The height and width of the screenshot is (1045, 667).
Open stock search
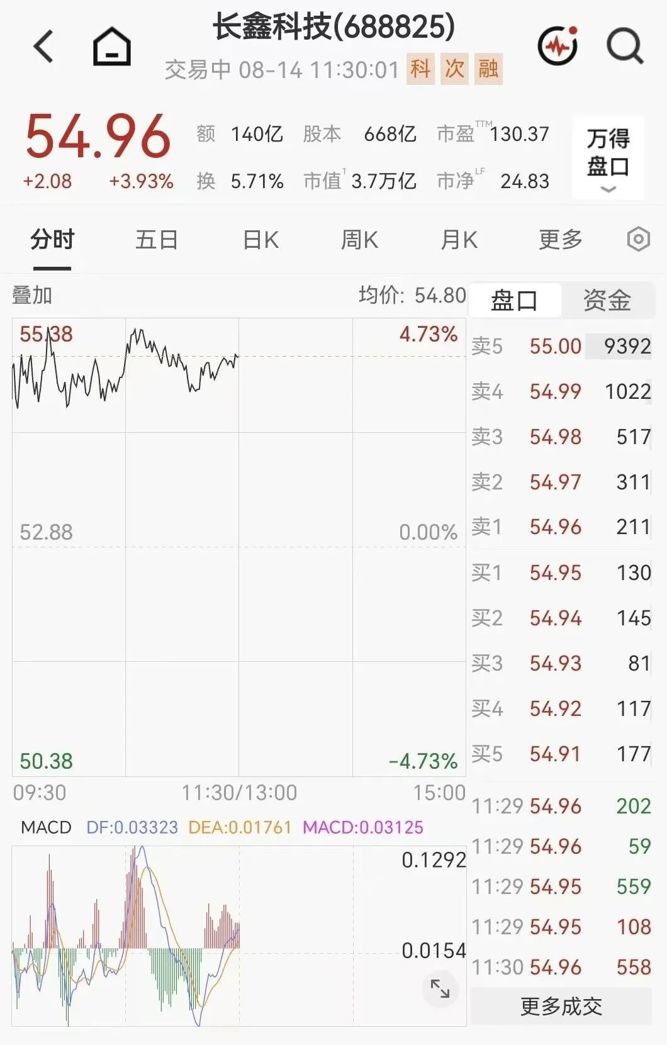point(625,47)
